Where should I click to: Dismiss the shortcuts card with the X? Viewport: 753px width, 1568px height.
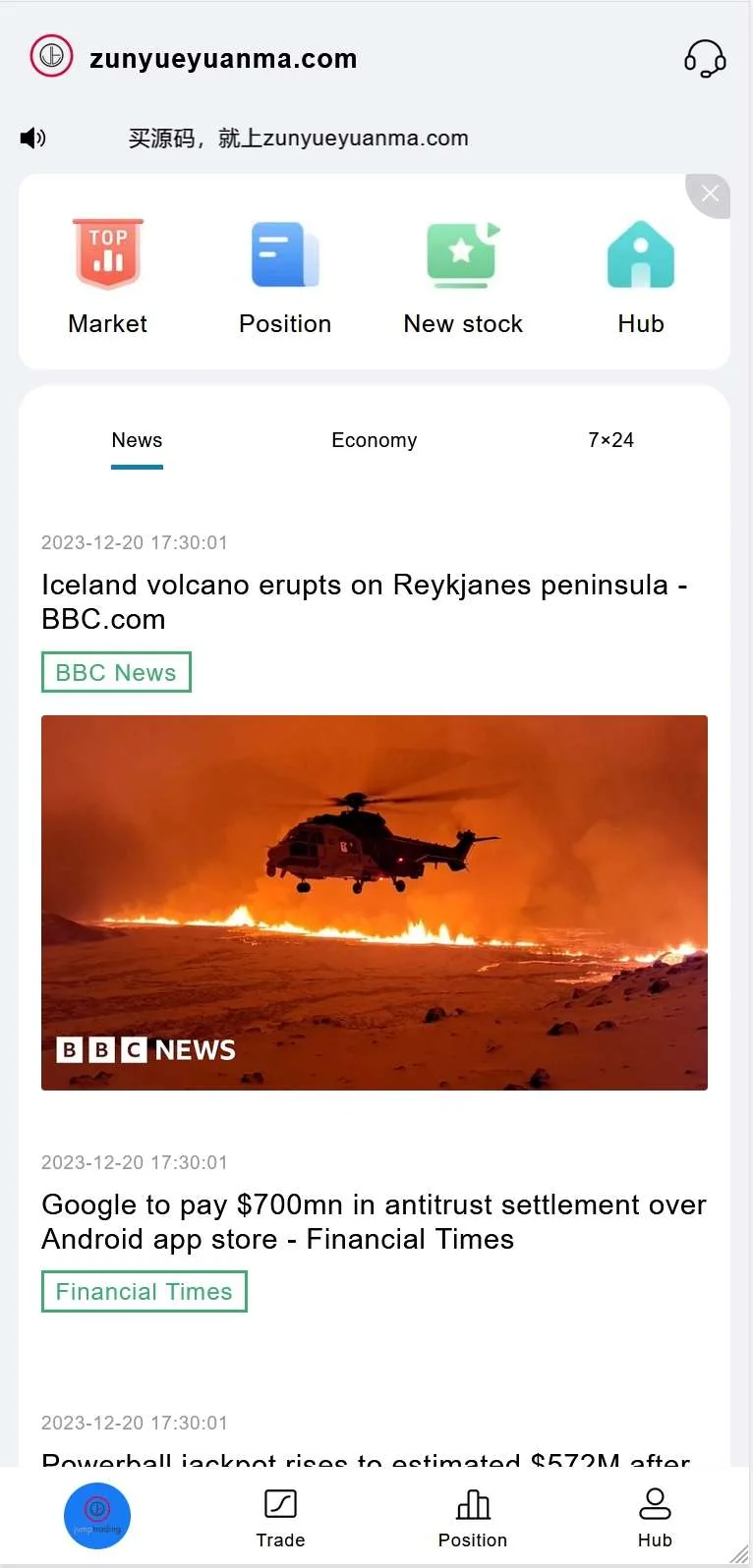[710, 194]
